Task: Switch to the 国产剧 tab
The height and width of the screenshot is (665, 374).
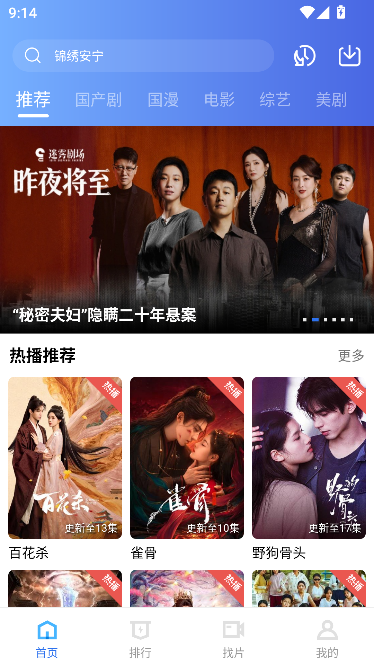Action: [98, 100]
